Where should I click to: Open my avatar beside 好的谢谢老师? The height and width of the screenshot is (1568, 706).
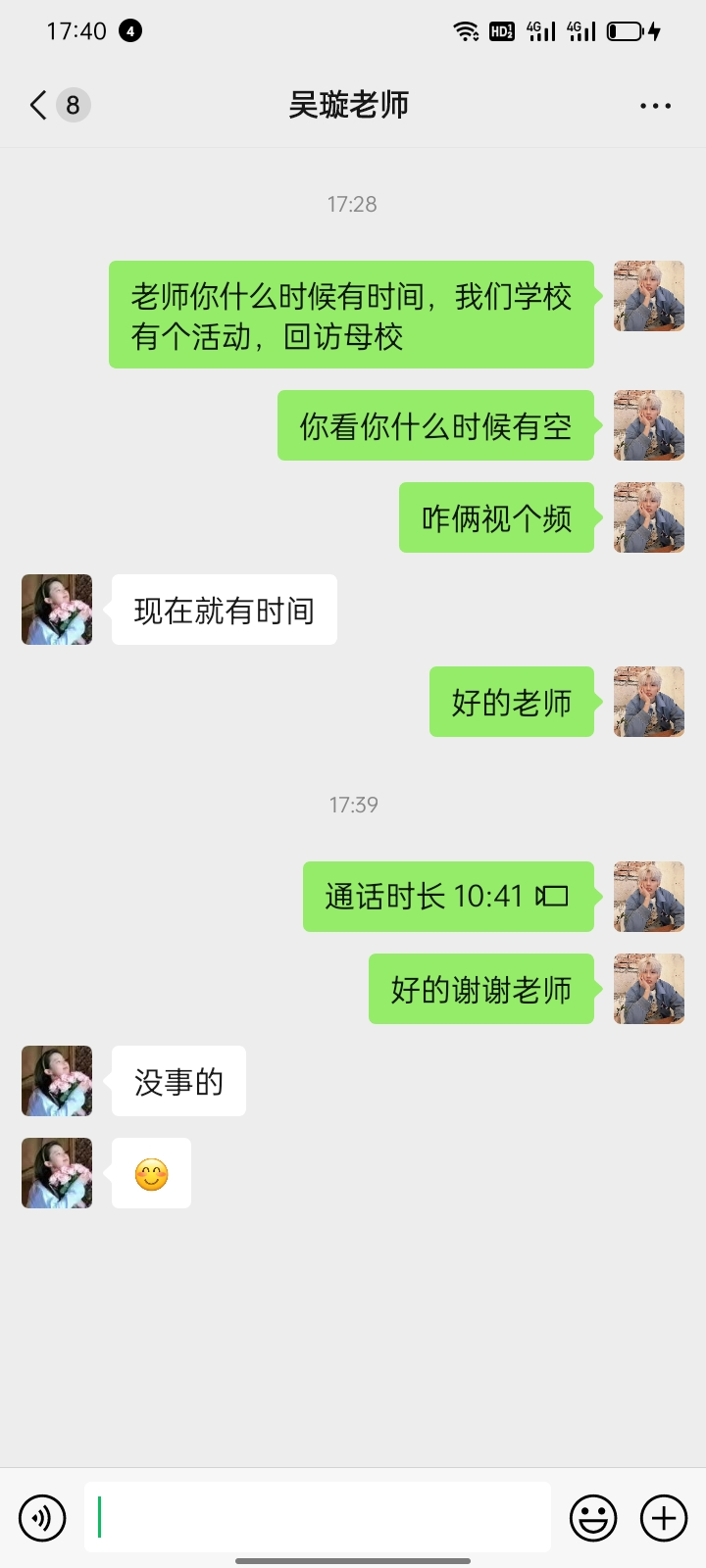click(648, 989)
